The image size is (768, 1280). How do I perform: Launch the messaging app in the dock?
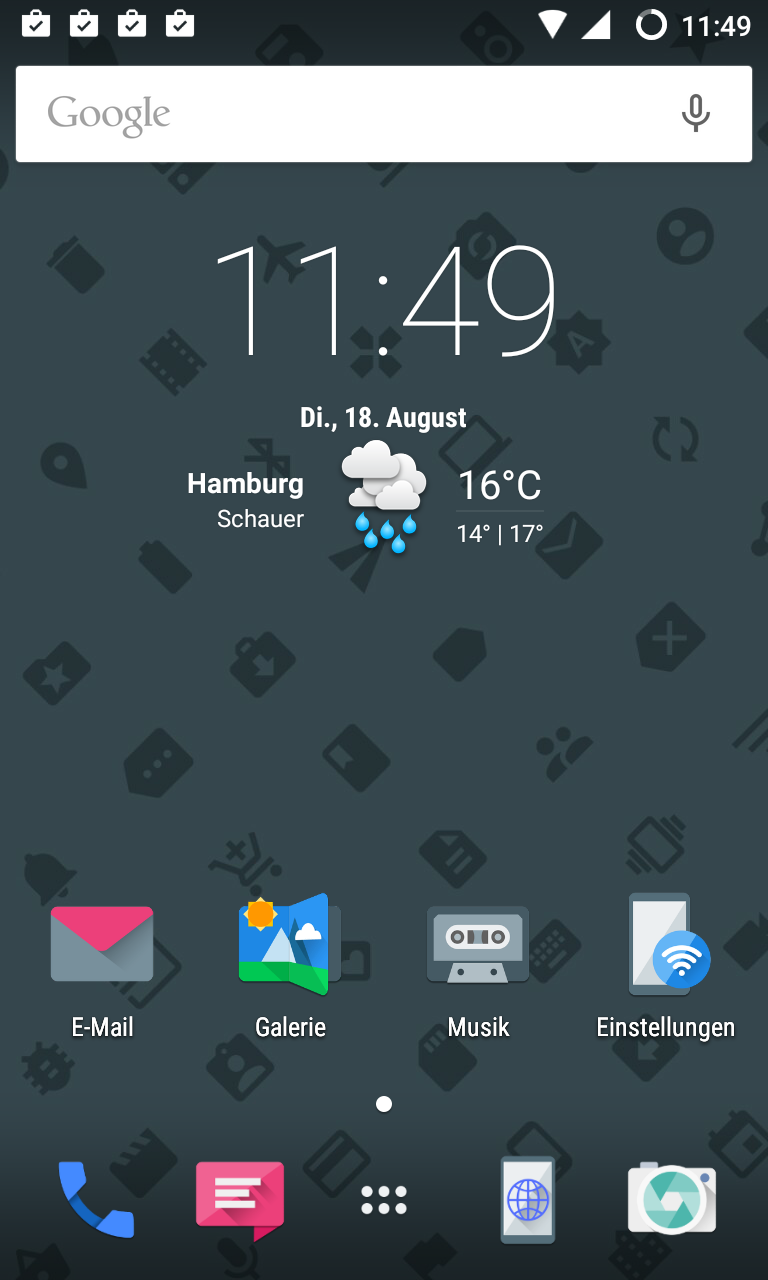(x=240, y=1198)
